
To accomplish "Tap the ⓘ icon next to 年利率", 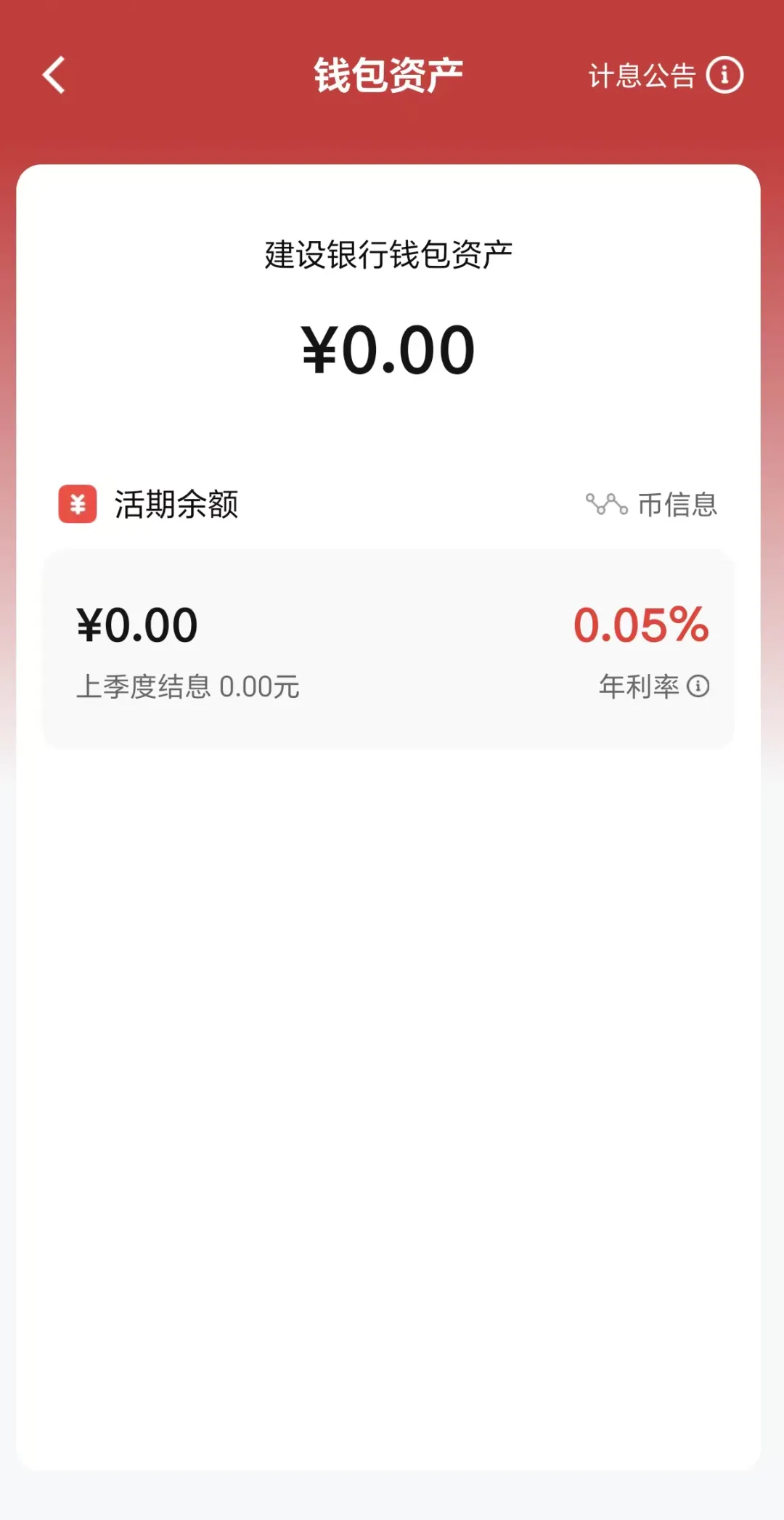I will pyautogui.click(x=699, y=684).
